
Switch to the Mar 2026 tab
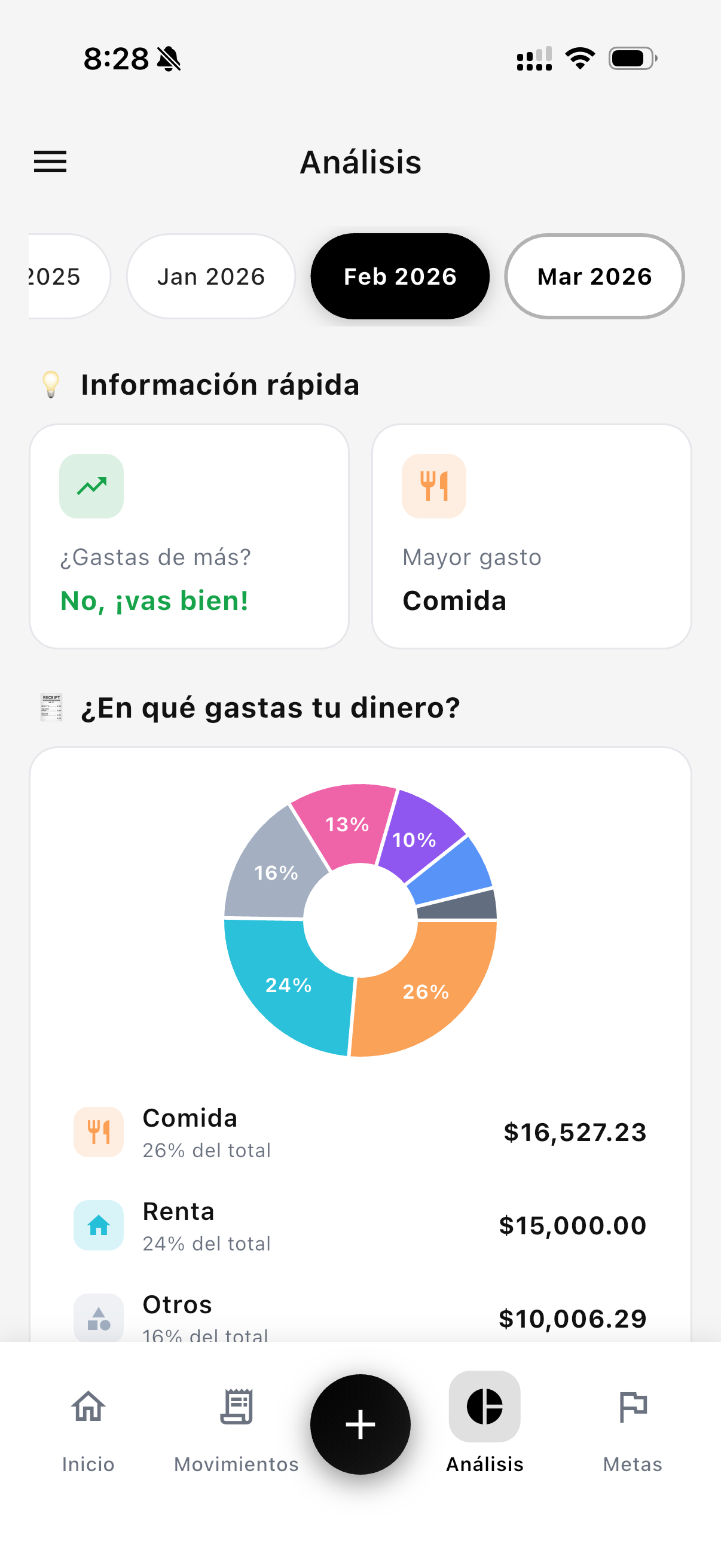594,276
